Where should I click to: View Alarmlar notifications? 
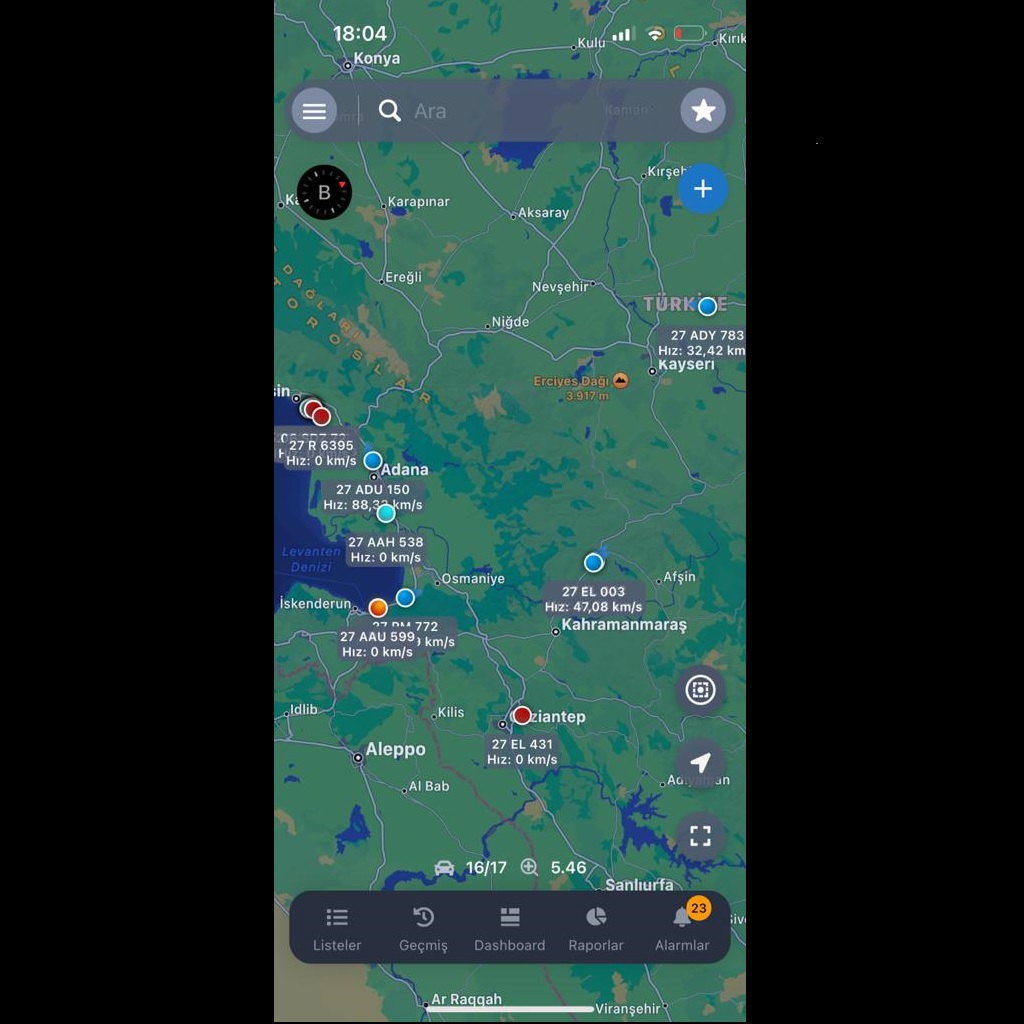(682, 929)
